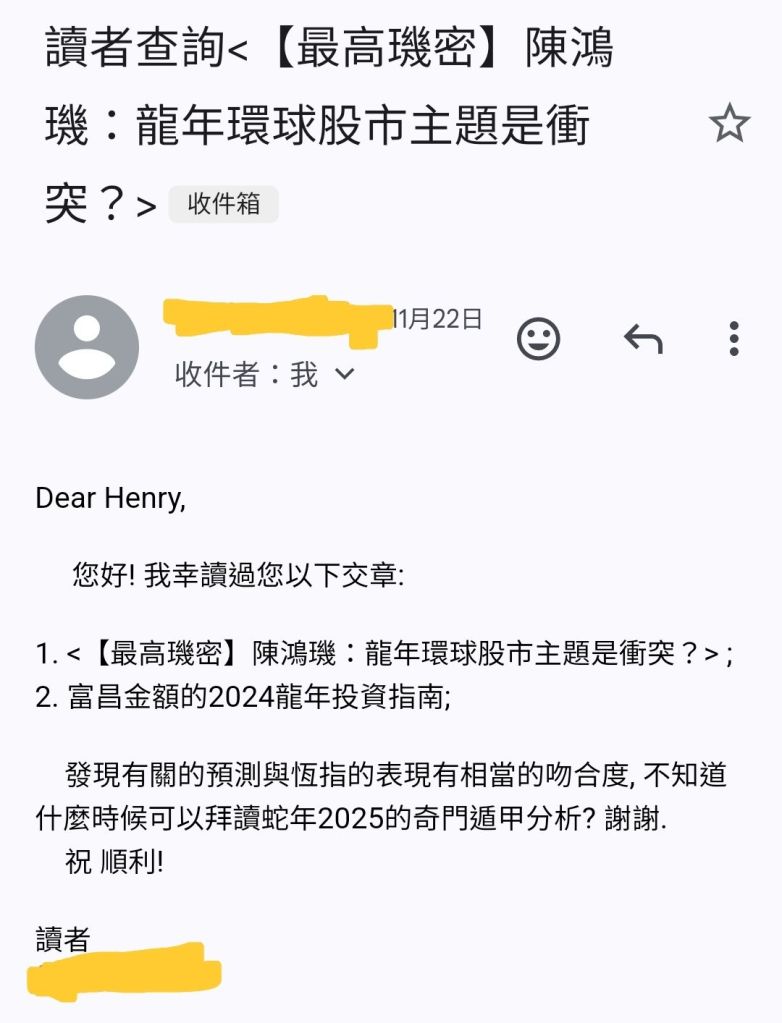Expand recipient details next to 收件者：我
This screenshot has height=1023, width=782.
point(344,375)
